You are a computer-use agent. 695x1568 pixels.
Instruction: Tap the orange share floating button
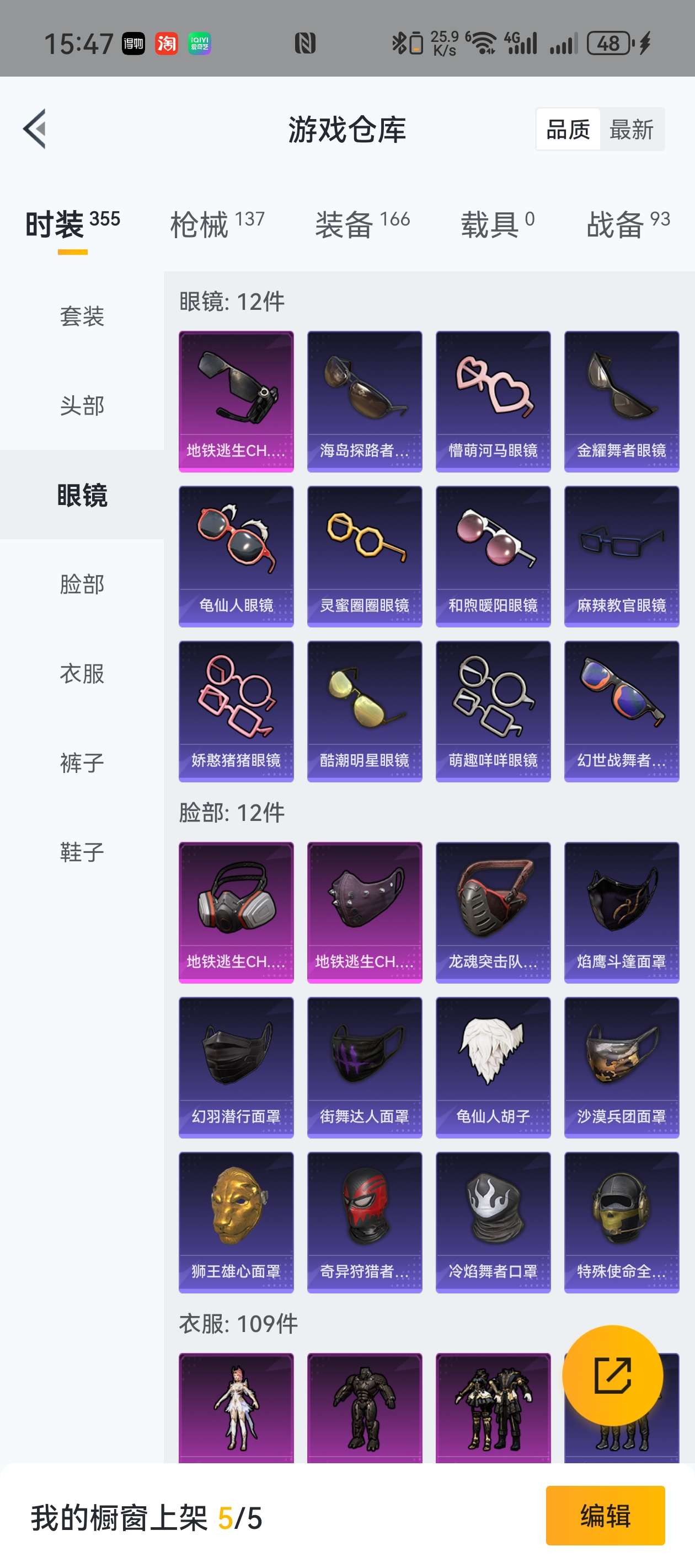pos(612,1375)
